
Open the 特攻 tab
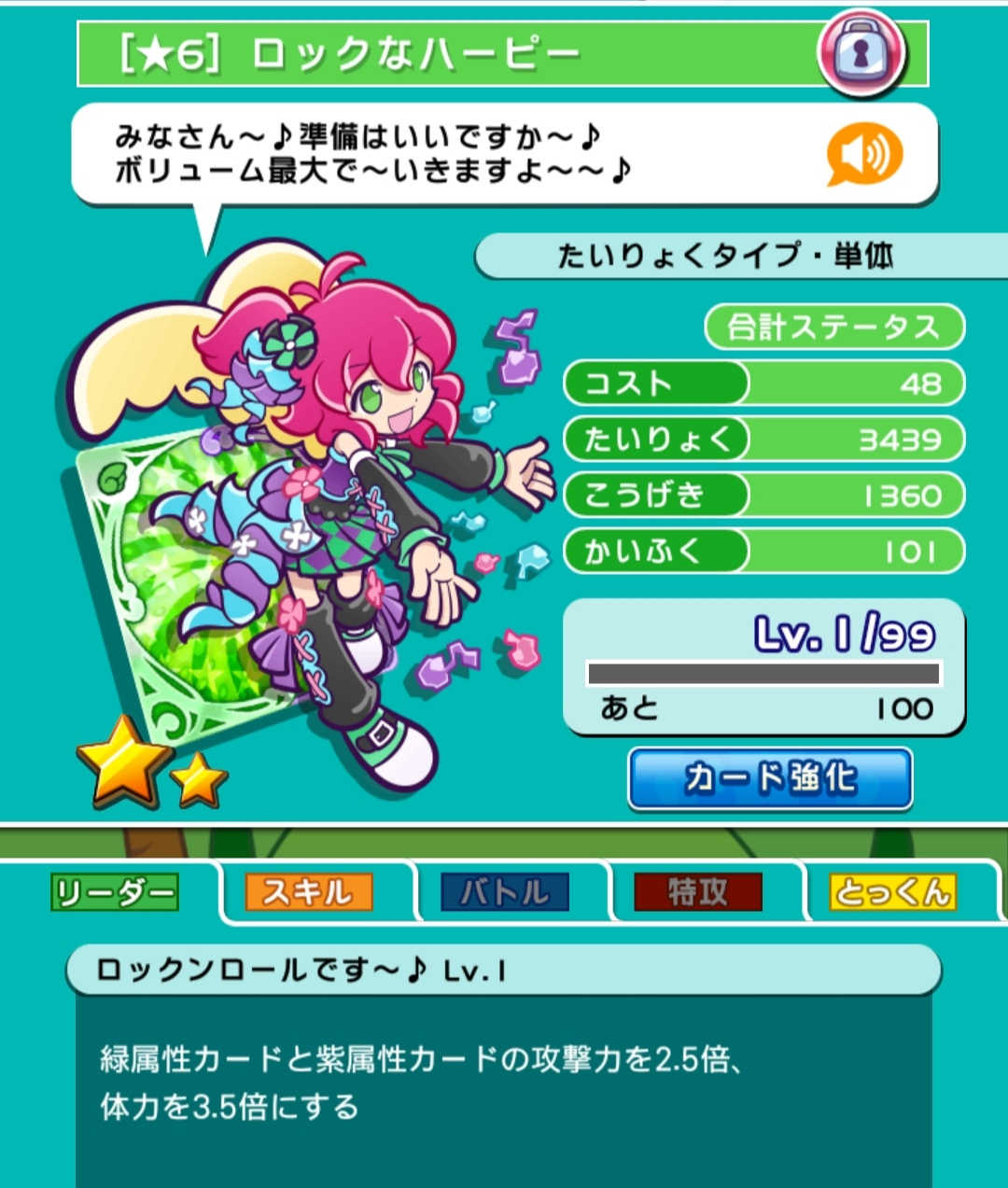pos(697,892)
